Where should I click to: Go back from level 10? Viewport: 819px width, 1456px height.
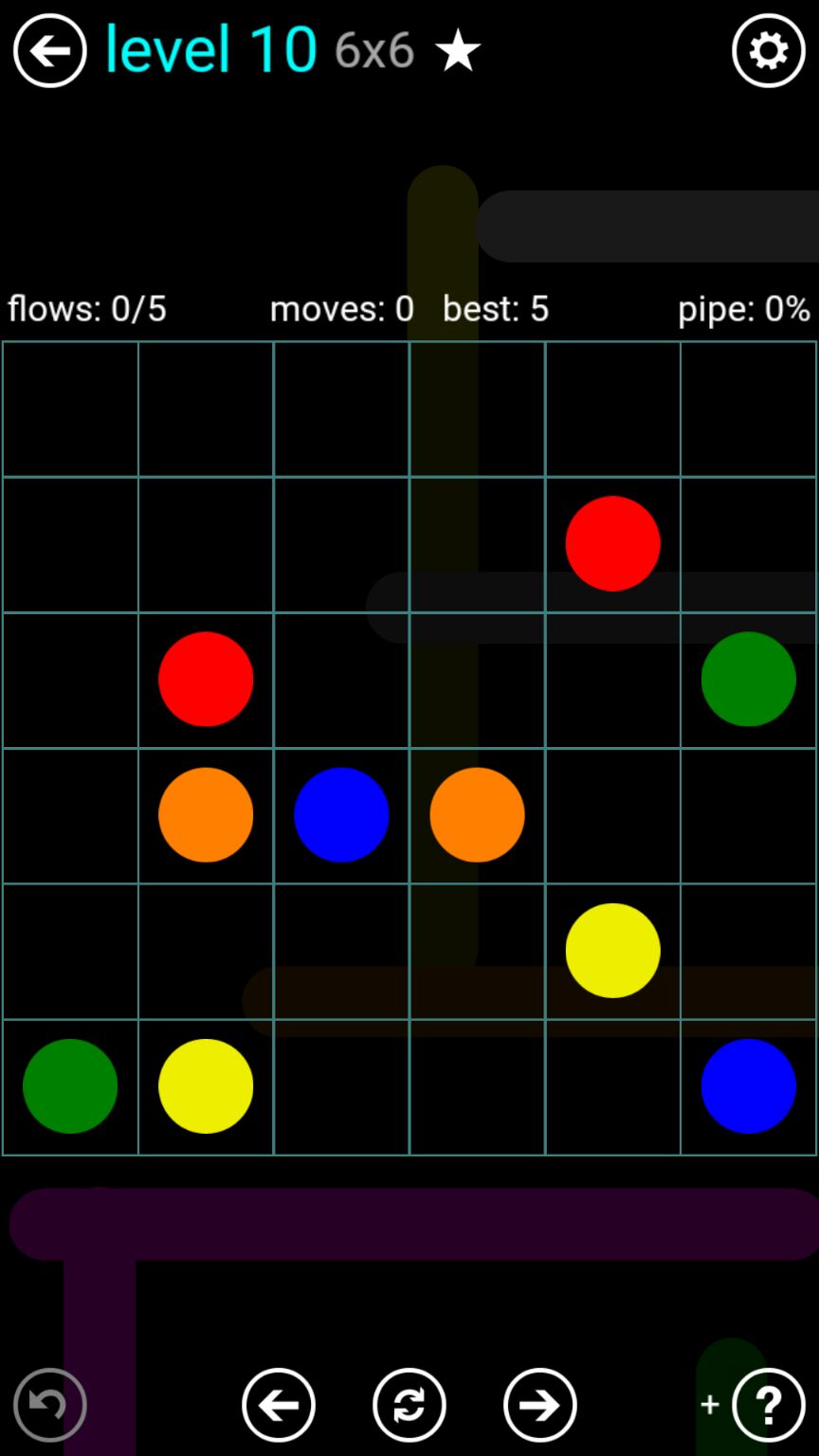click(49, 51)
